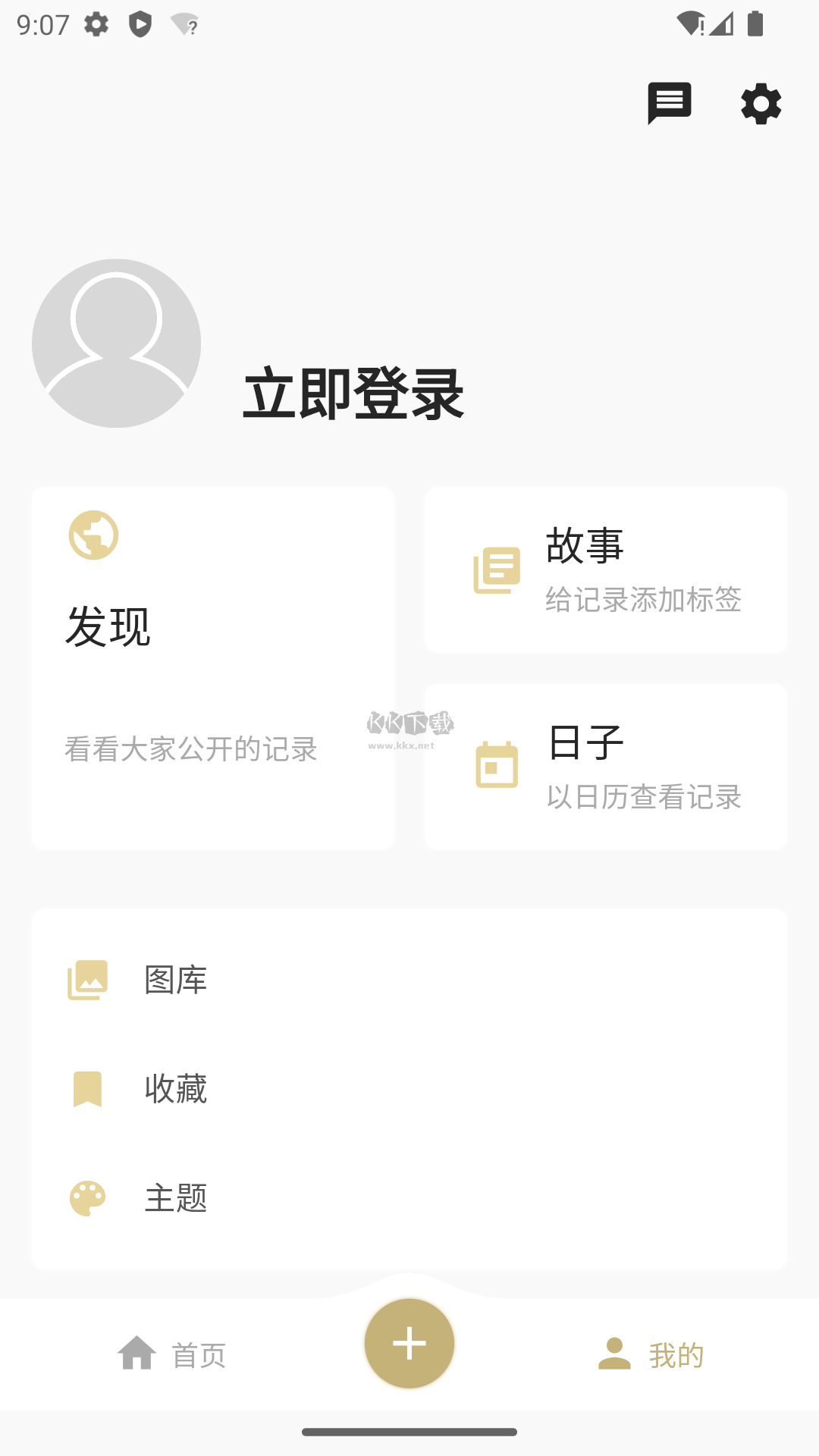Open the palette icon beside 主题
819x1456 pixels.
[86, 1198]
